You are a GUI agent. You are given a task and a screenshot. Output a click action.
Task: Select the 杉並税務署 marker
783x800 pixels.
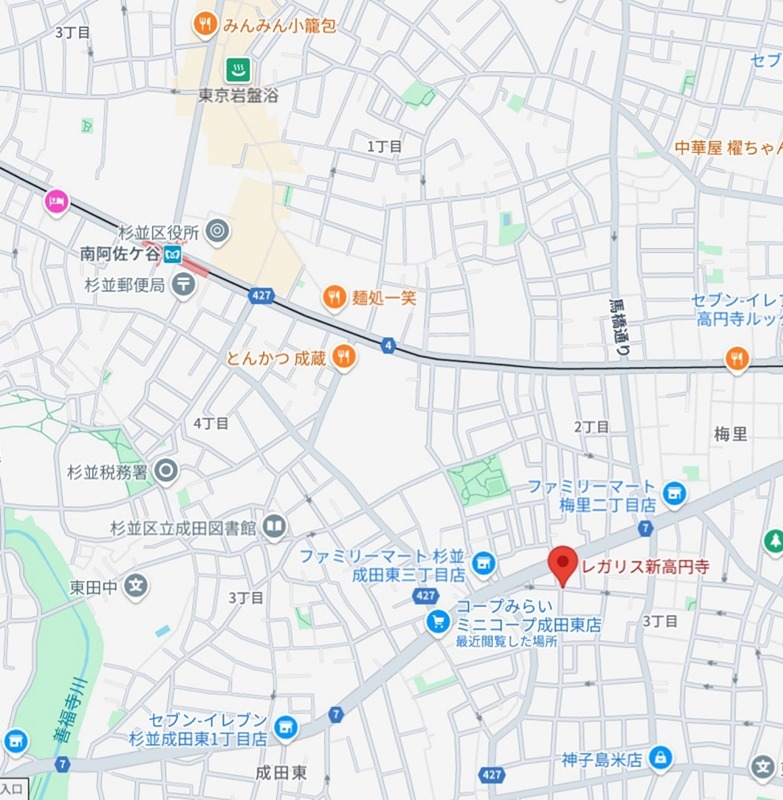point(166,470)
